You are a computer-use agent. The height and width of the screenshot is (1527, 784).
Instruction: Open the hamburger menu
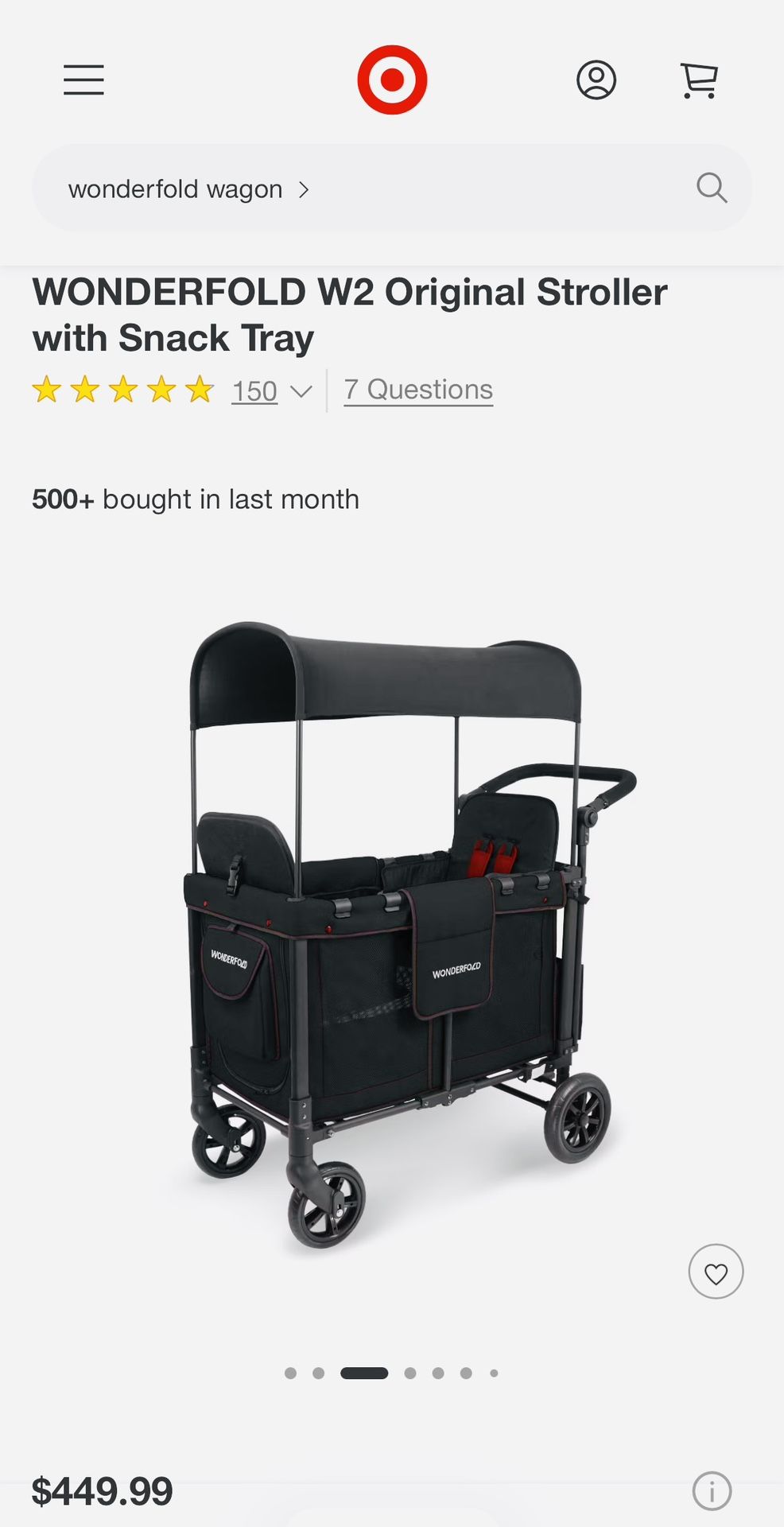(x=83, y=80)
